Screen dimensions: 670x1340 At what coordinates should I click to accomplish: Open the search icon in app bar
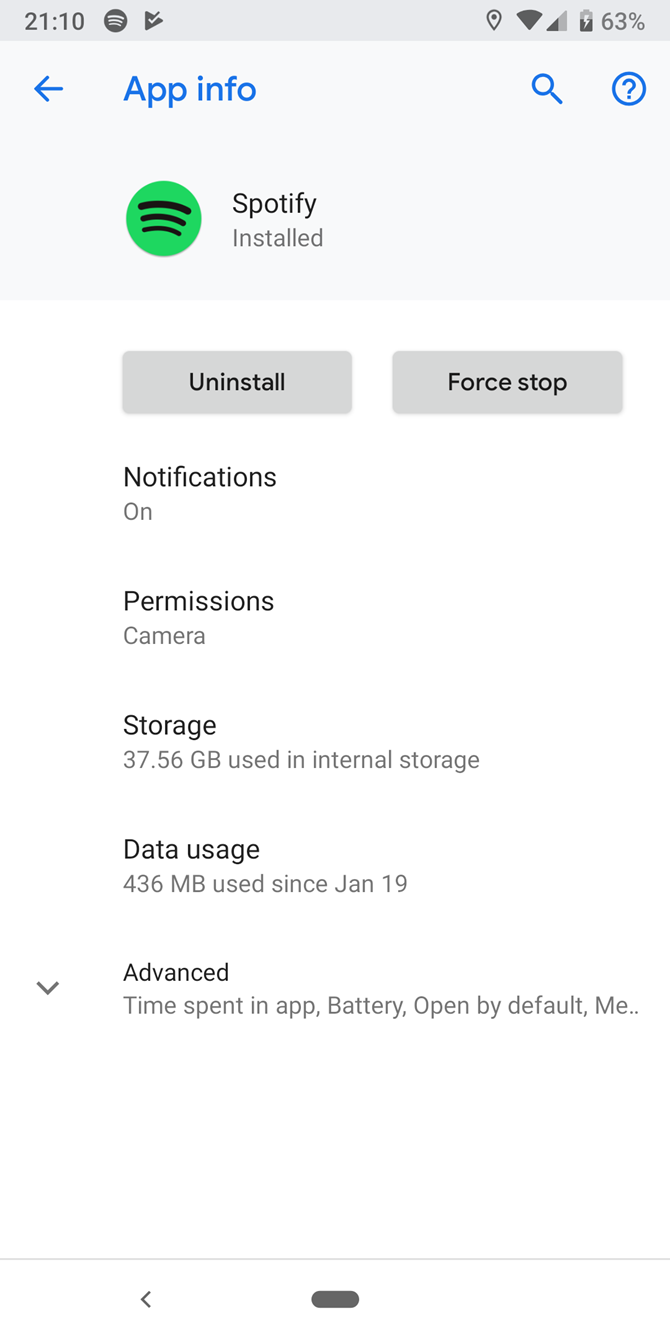(547, 90)
